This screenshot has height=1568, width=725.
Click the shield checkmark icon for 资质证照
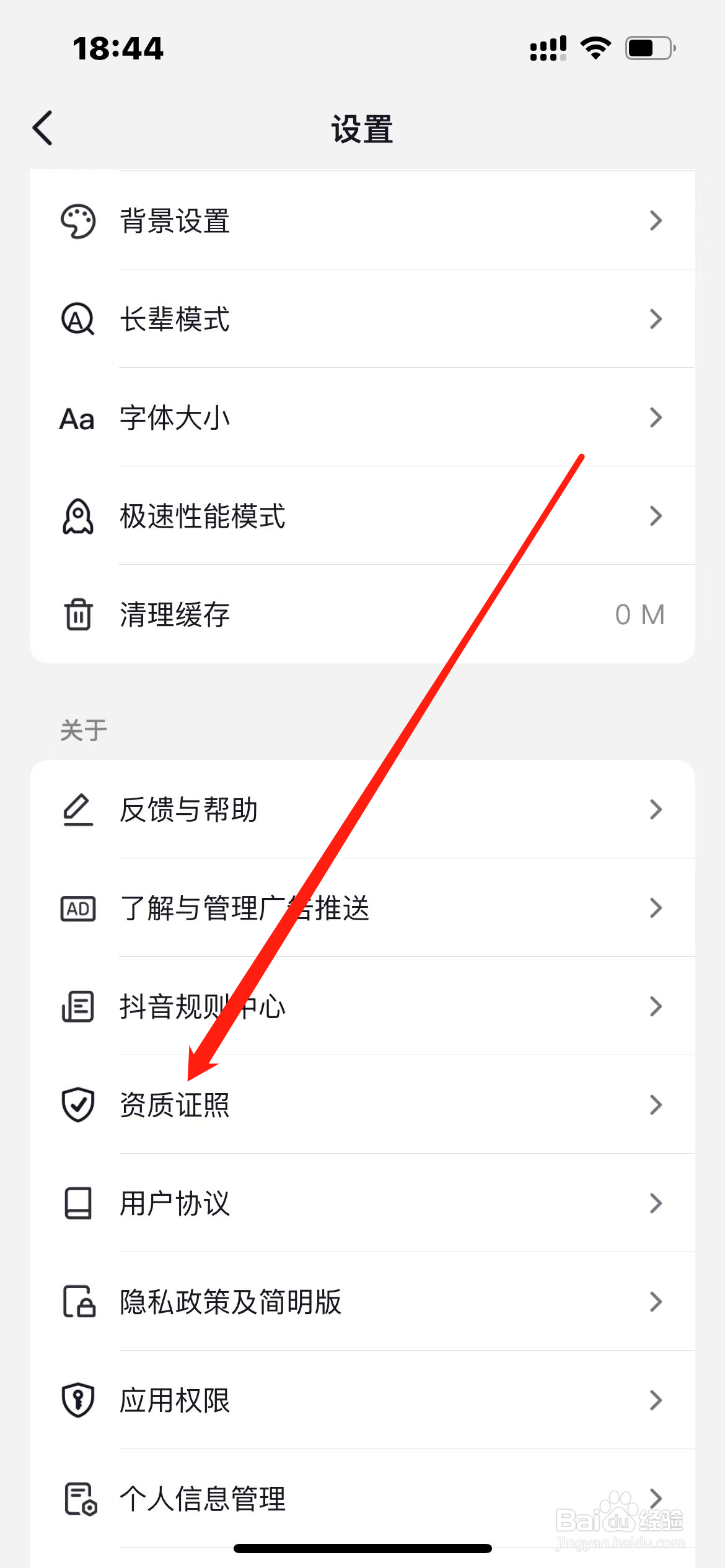tap(77, 1104)
